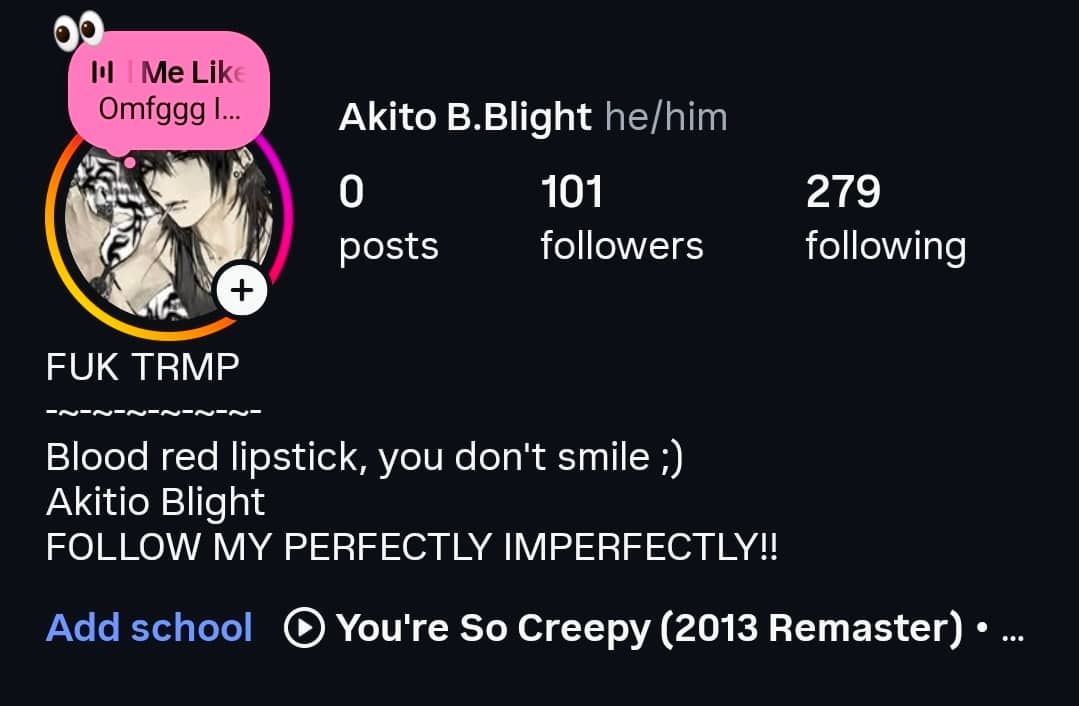View the 0 posts count
1079x706 pixels.
[388, 217]
